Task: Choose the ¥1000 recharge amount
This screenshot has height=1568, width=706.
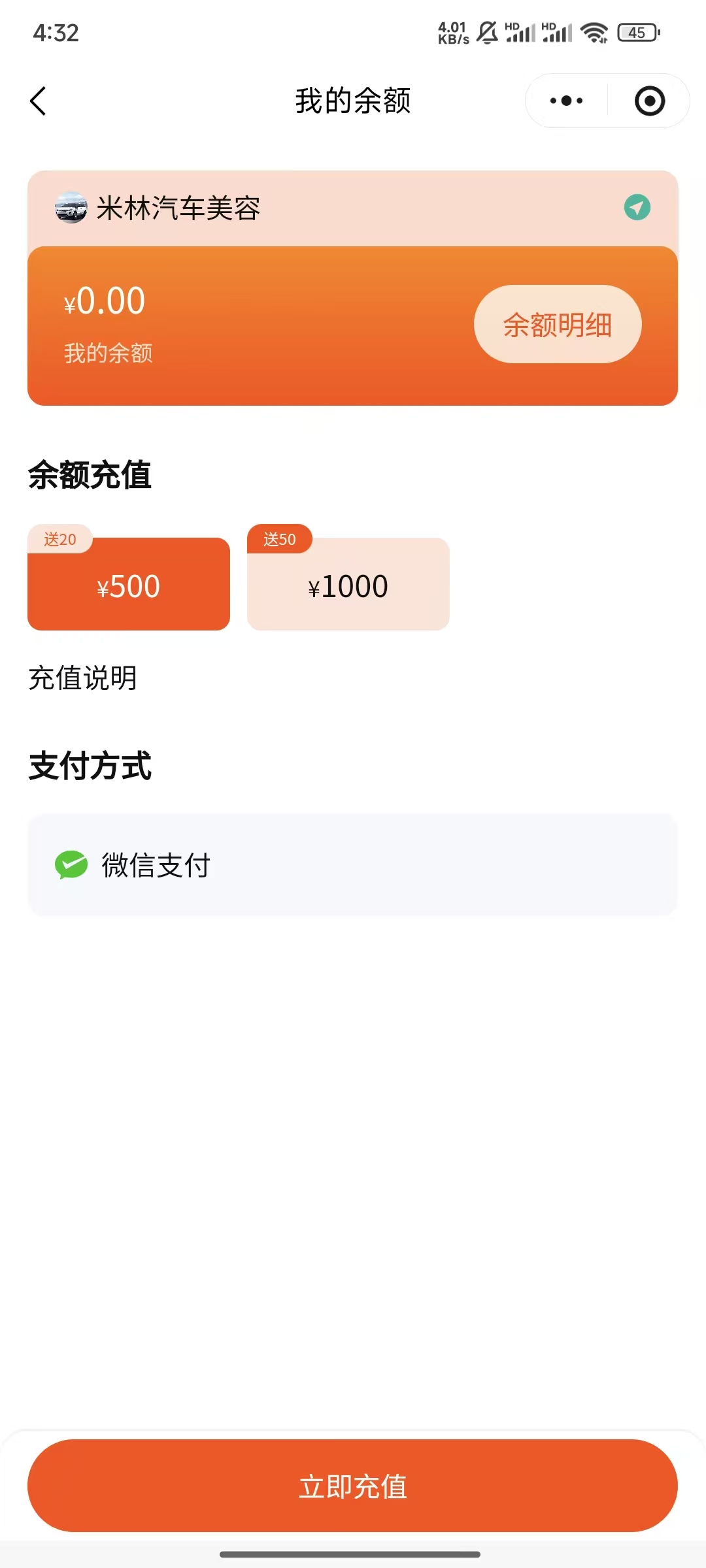Action: pos(348,584)
